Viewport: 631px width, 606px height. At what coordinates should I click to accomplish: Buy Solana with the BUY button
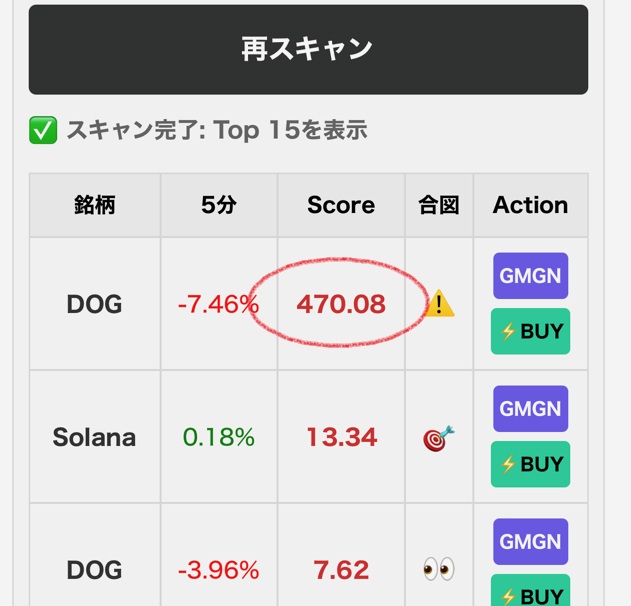point(530,464)
